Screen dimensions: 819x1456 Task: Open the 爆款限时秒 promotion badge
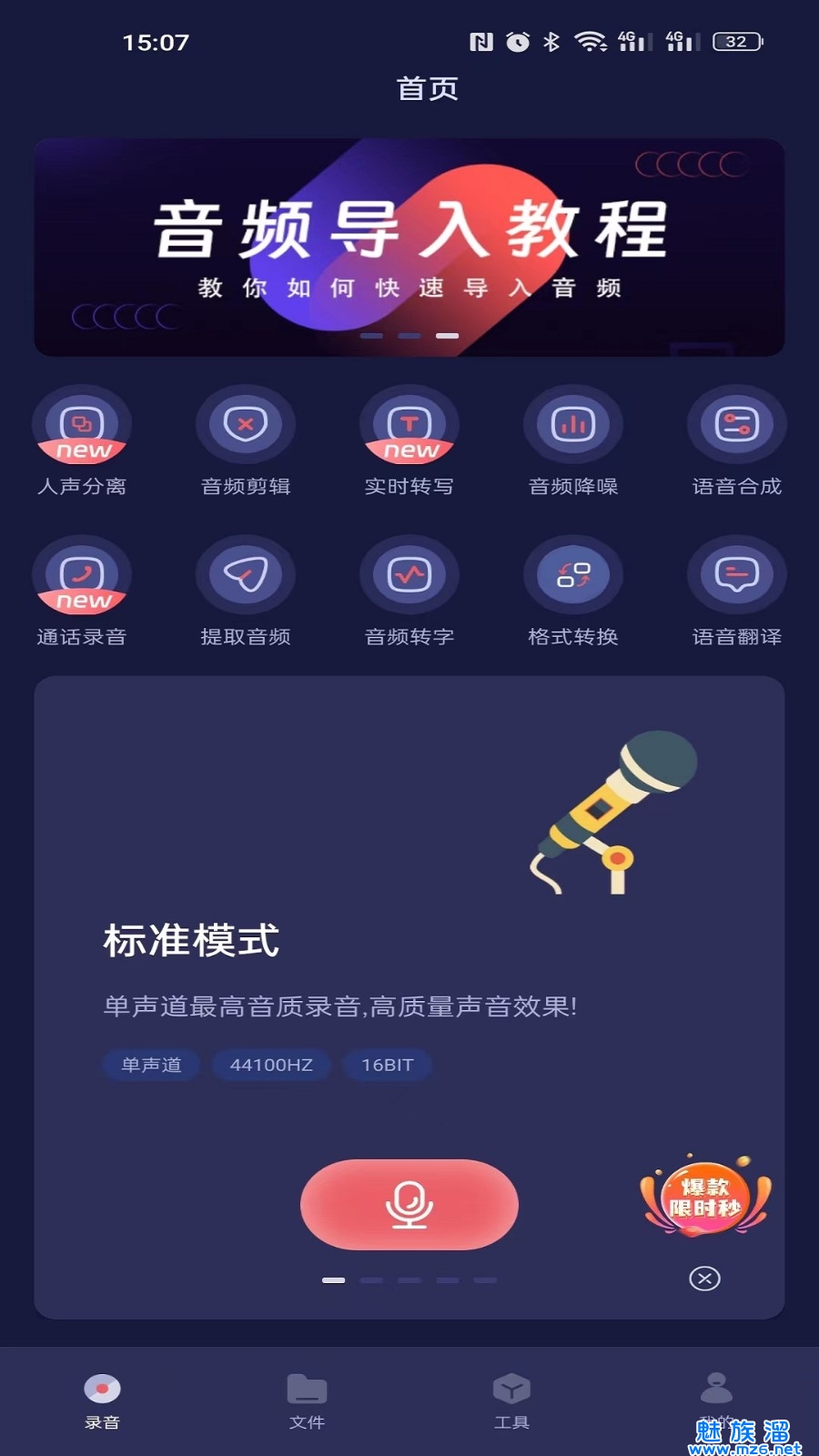click(x=705, y=1198)
